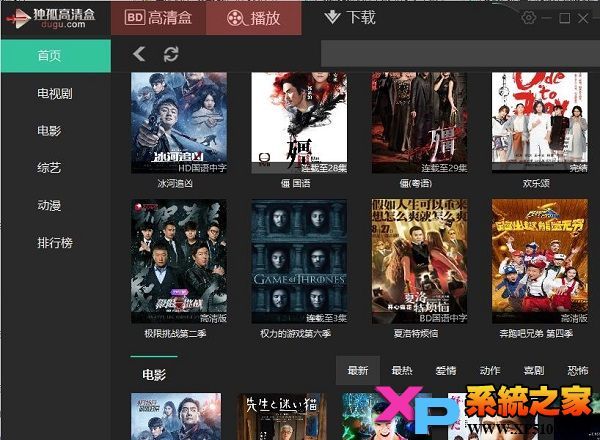Filter movies by 动作
Image resolution: width=600 pixels, height=440 pixels.
[490, 370]
